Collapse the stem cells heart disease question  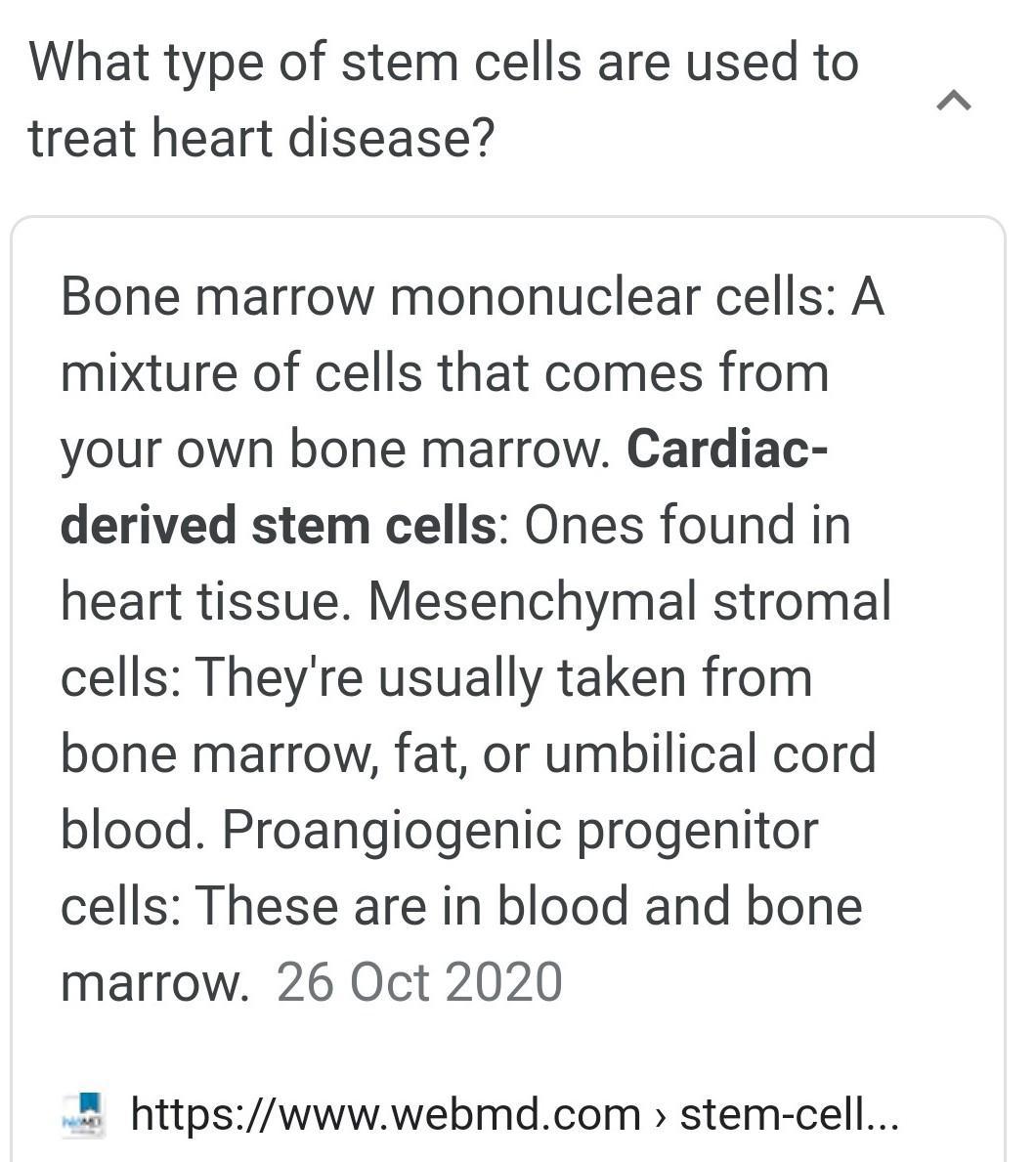(x=953, y=100)
